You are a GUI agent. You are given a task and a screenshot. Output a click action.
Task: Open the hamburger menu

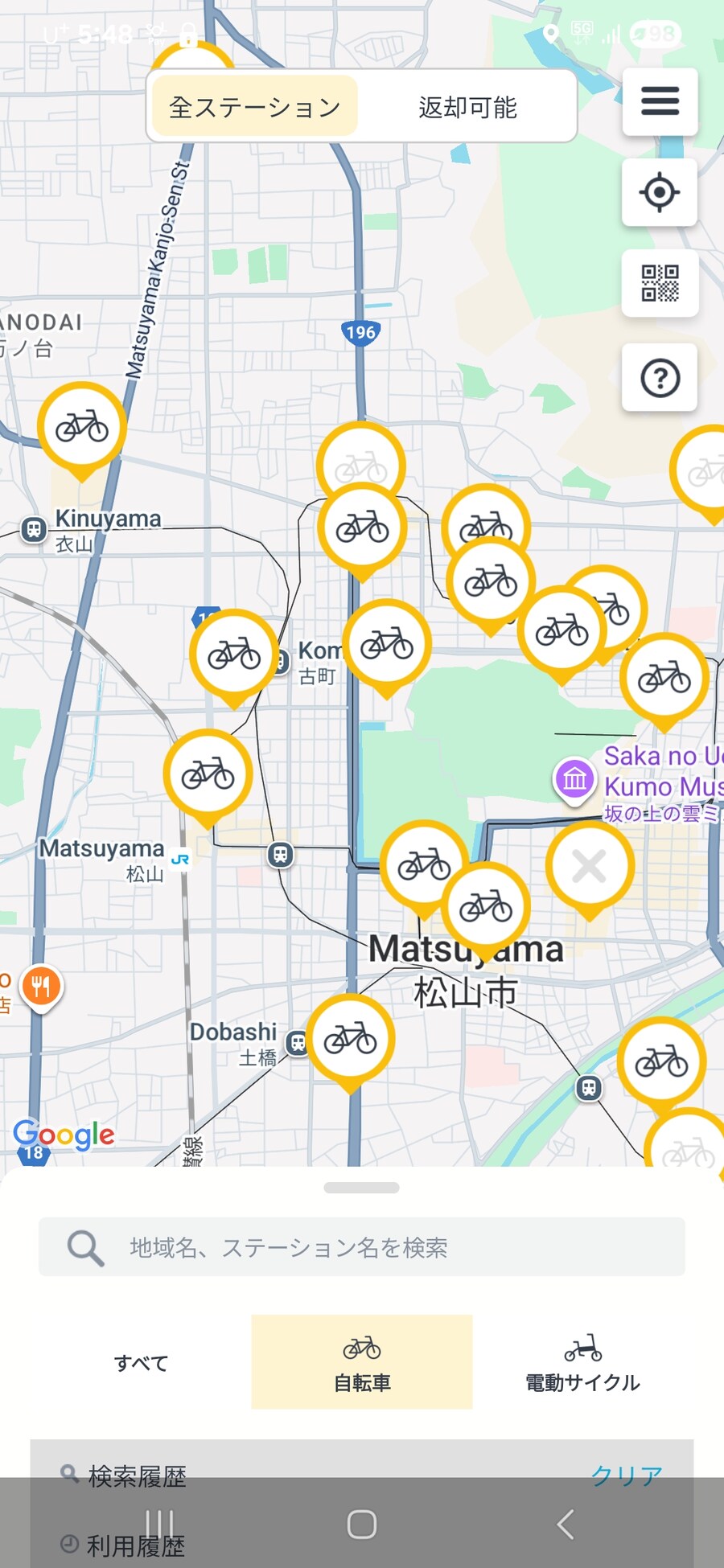click(660, 102)
